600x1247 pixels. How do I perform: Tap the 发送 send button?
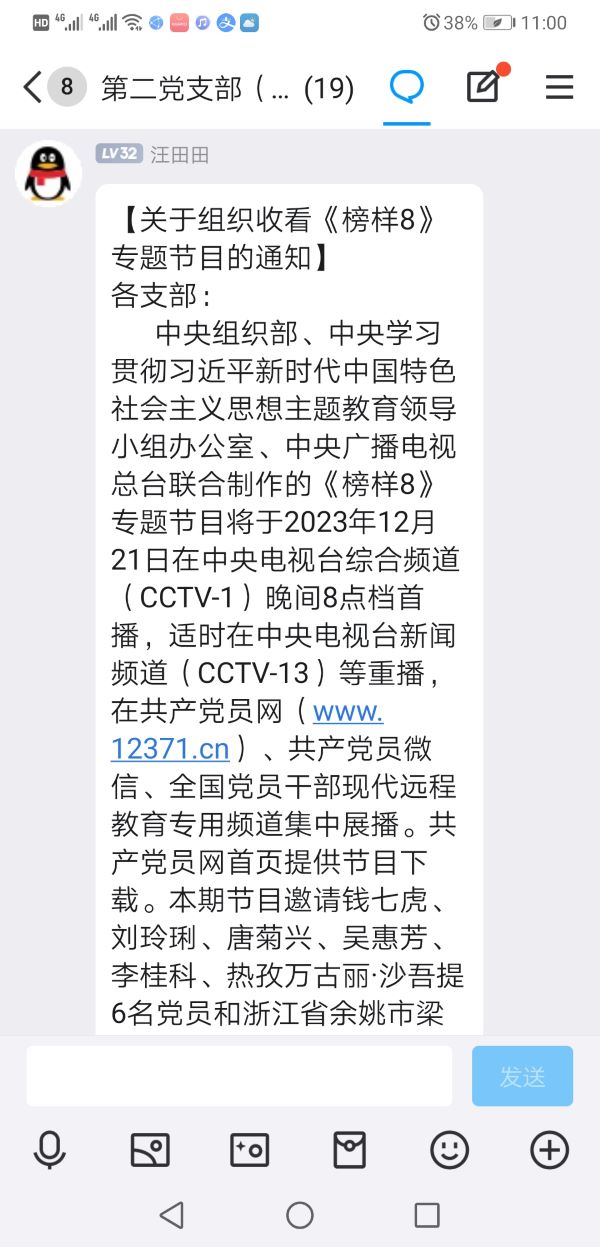click(522, 1076)
